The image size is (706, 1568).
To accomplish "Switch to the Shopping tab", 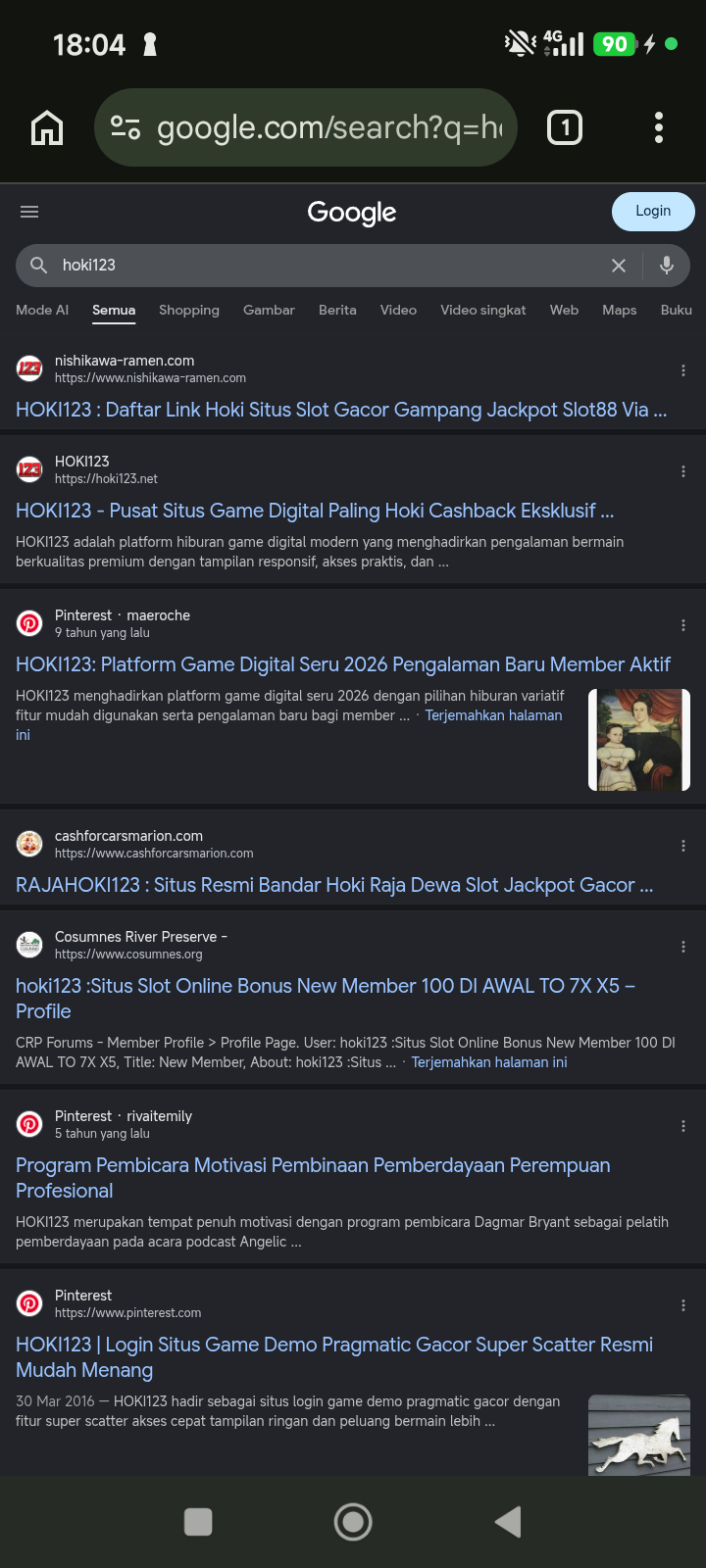I will point(189,310).
